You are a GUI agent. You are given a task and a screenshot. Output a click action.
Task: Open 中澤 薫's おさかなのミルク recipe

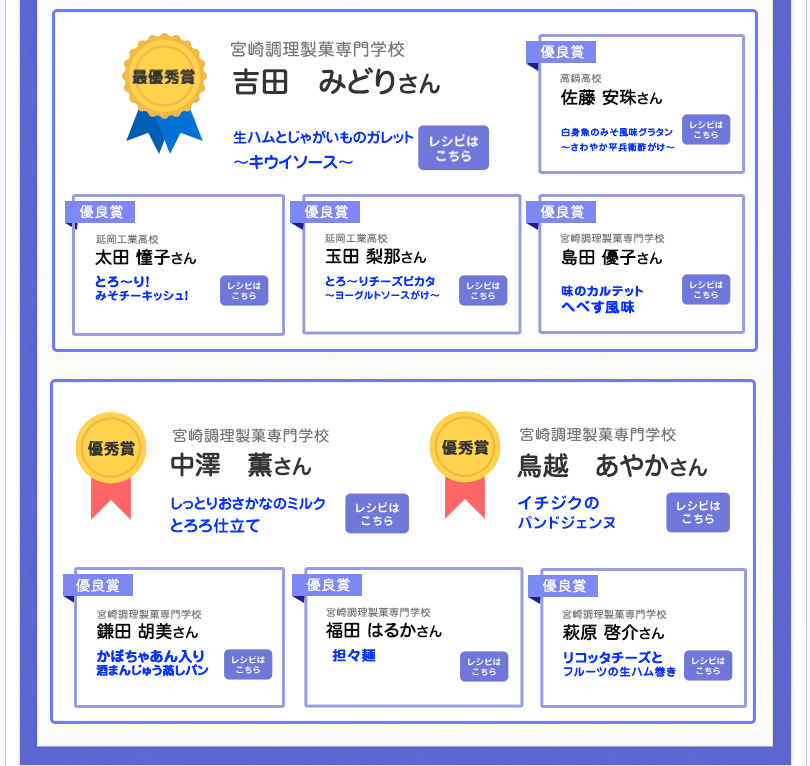(377, 513)
